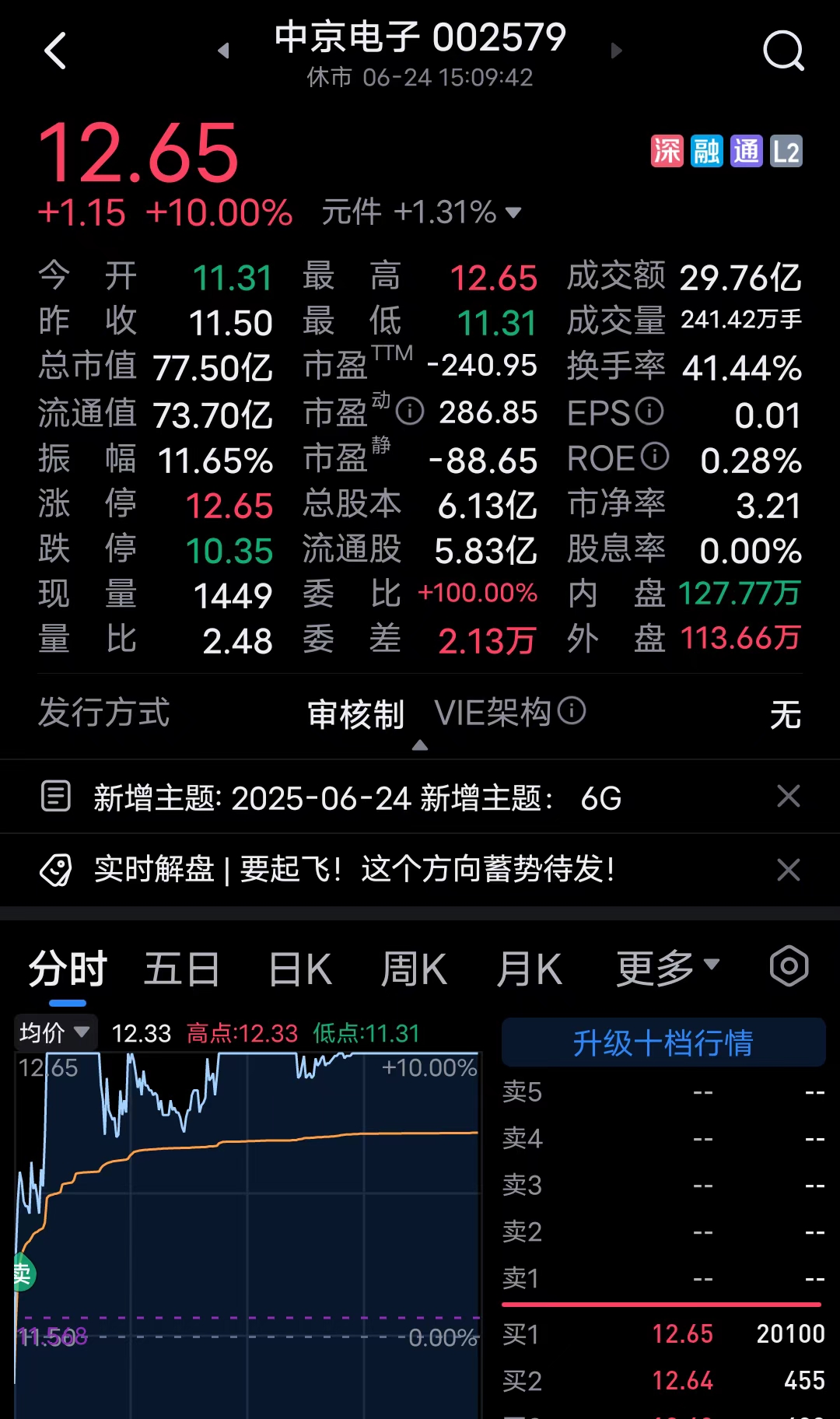Select the 月K chart tab
The height and width of the screenshot is (1419, 840).
point(529,969)
